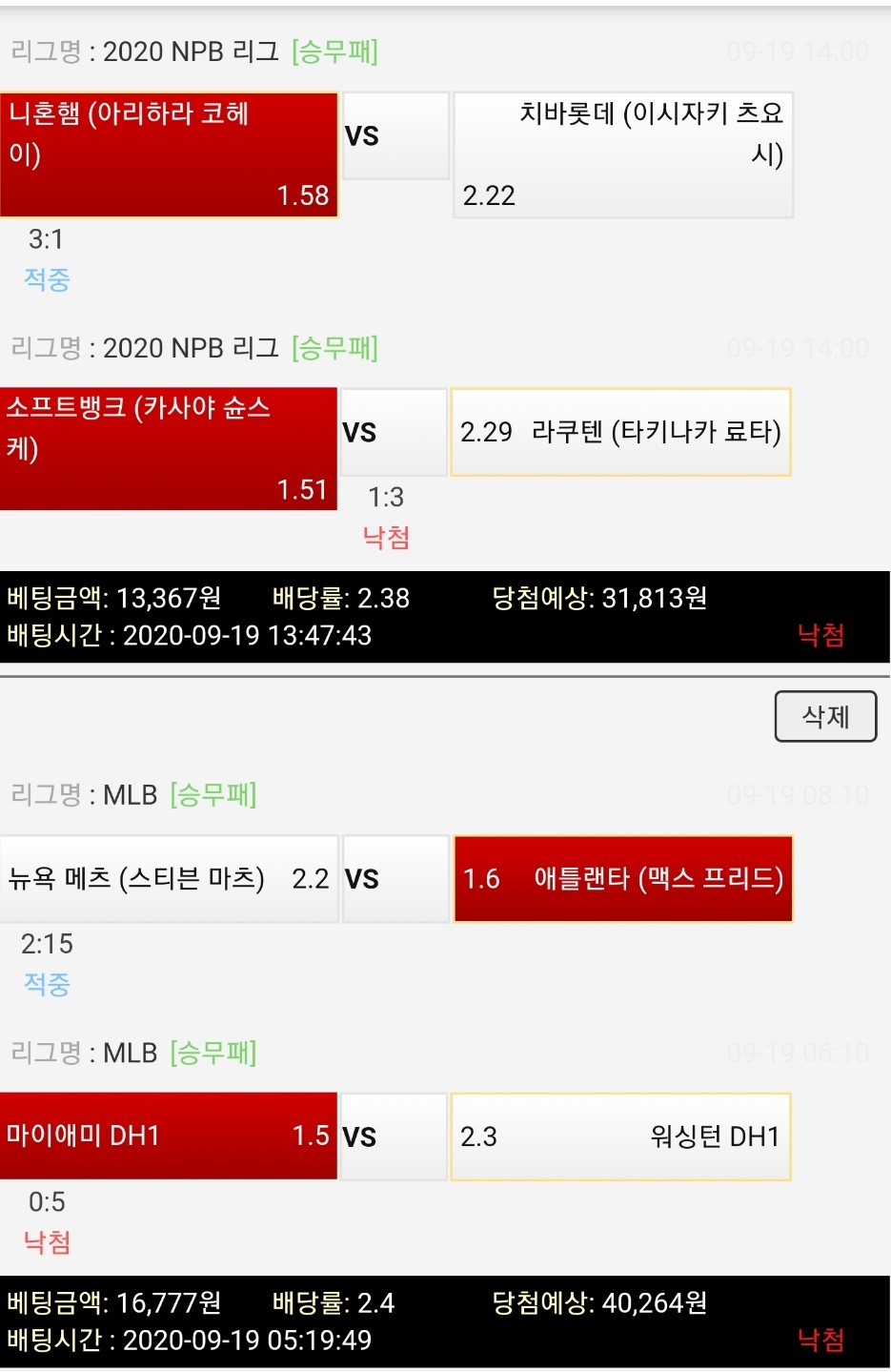Tap the 라쿠텐 team box at 2.29
This screenshot has width=891, height=1372.
(x=620, y=432)
